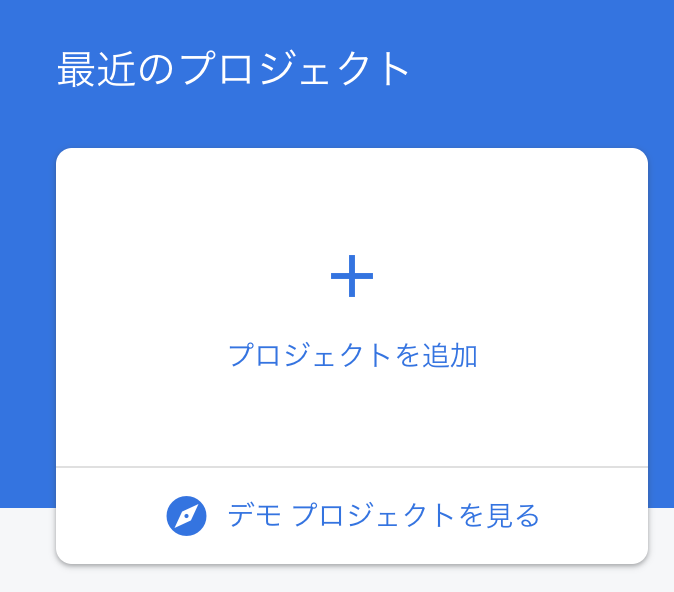The image size is (674, 592).
Task: Tap プロジェクトを追加 to add a project
Action: pyautogui.click(x=352, y=310)
